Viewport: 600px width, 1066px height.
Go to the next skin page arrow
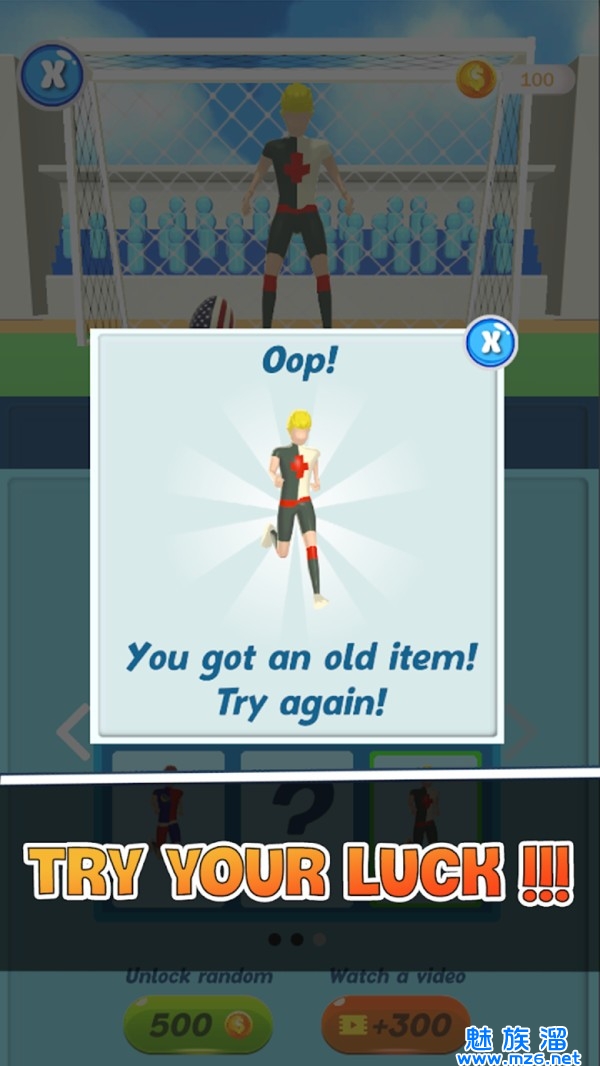pos(520,732)
